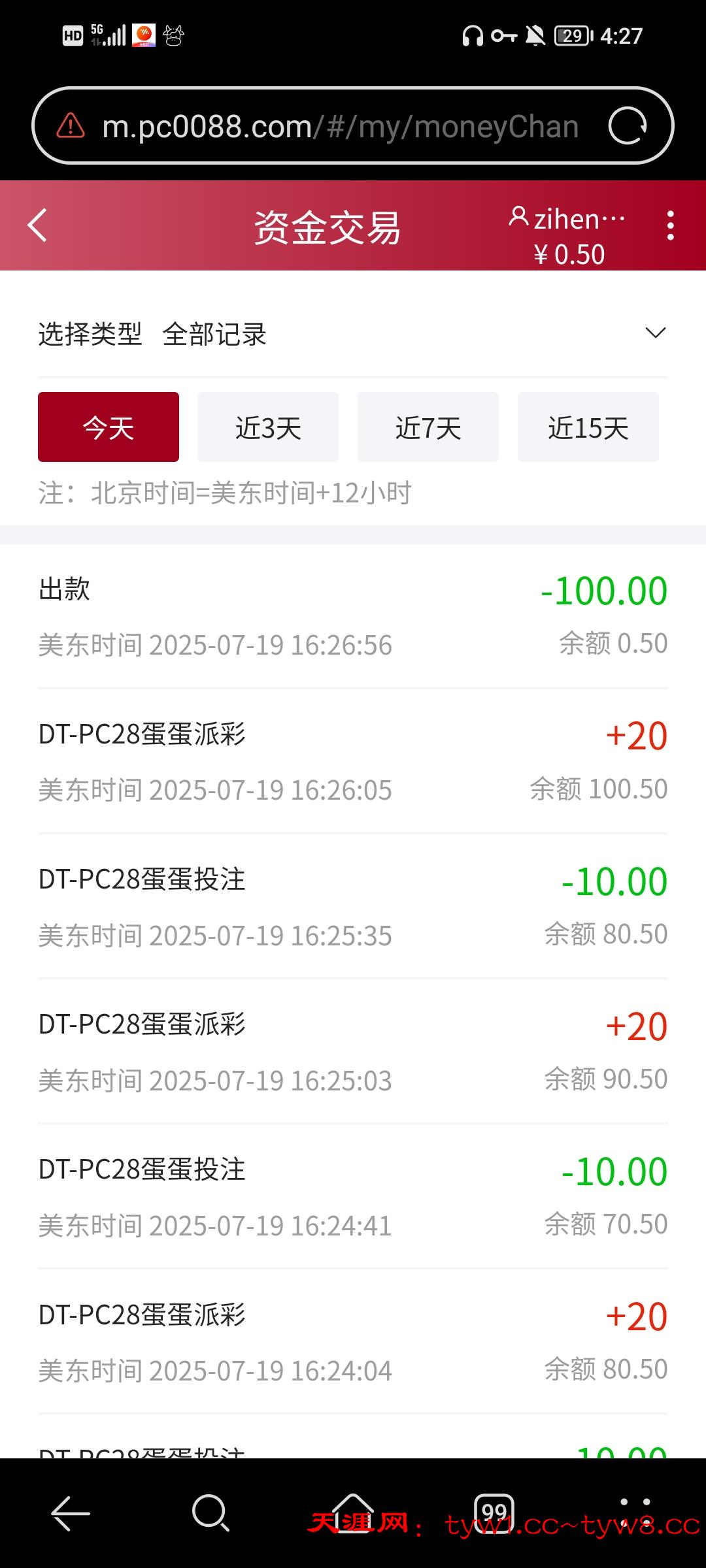706x1568 pixels.
Task: Click the user profile icon next to zihen
Action: [518, 218]
